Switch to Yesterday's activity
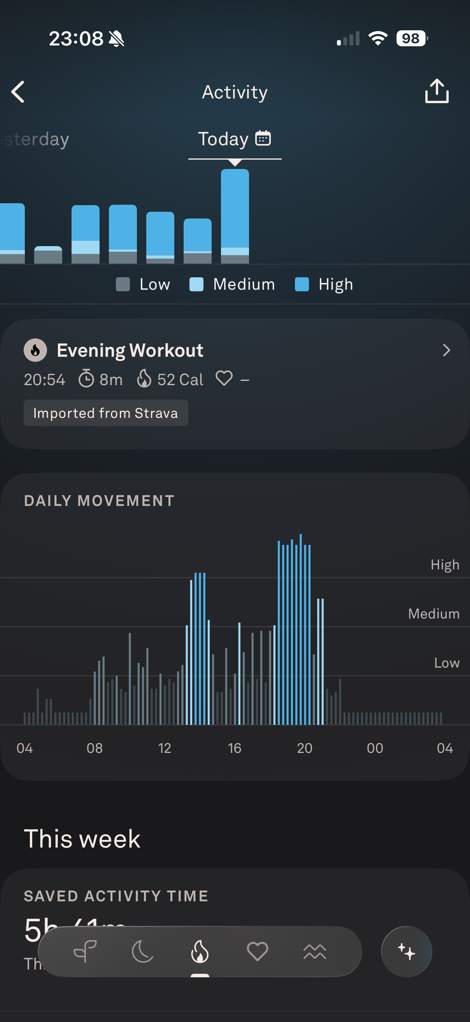The width and height of the screenshot is (470, 1022). pos(35,139)
